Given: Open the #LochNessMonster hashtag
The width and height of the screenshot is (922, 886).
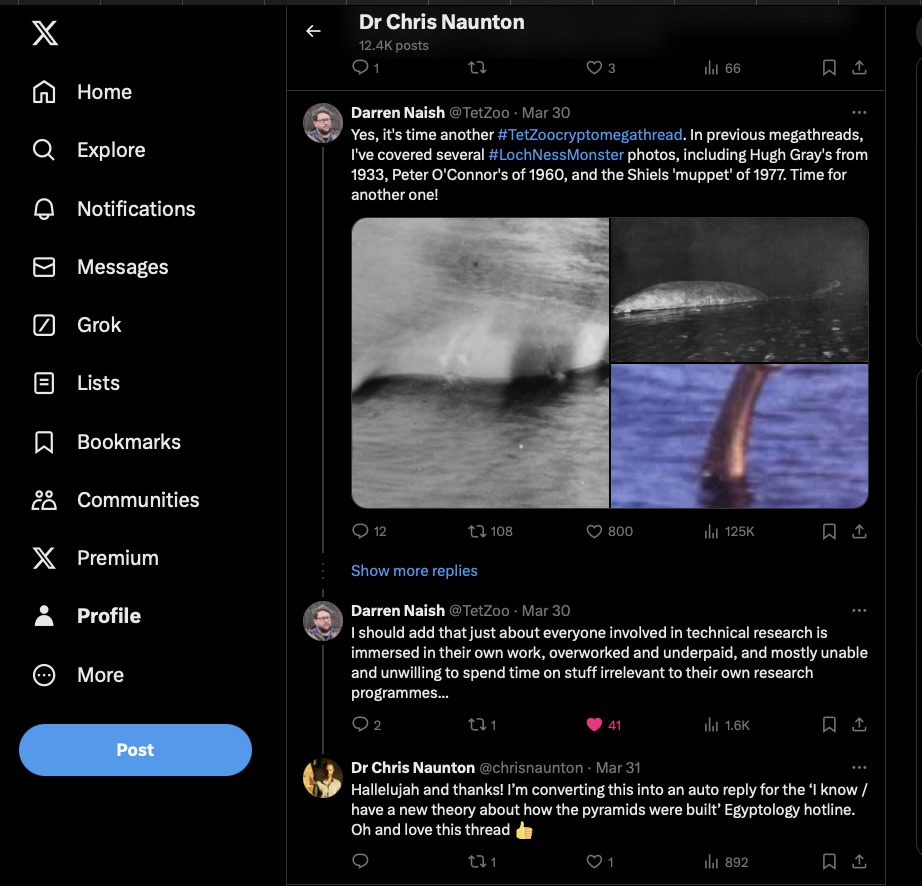Looking at the screenshot, I should [555, 155].
